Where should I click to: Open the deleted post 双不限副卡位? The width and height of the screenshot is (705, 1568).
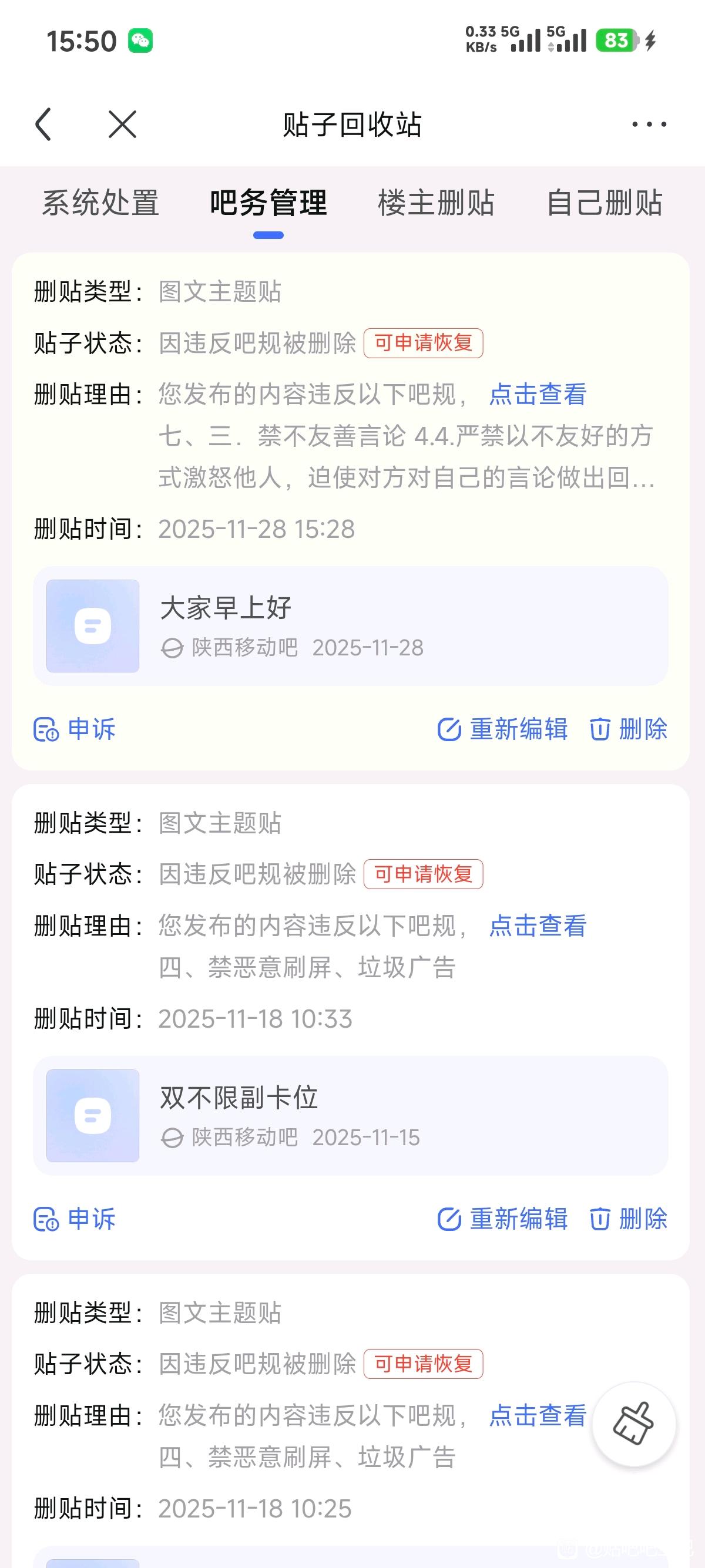point(350,1116)
